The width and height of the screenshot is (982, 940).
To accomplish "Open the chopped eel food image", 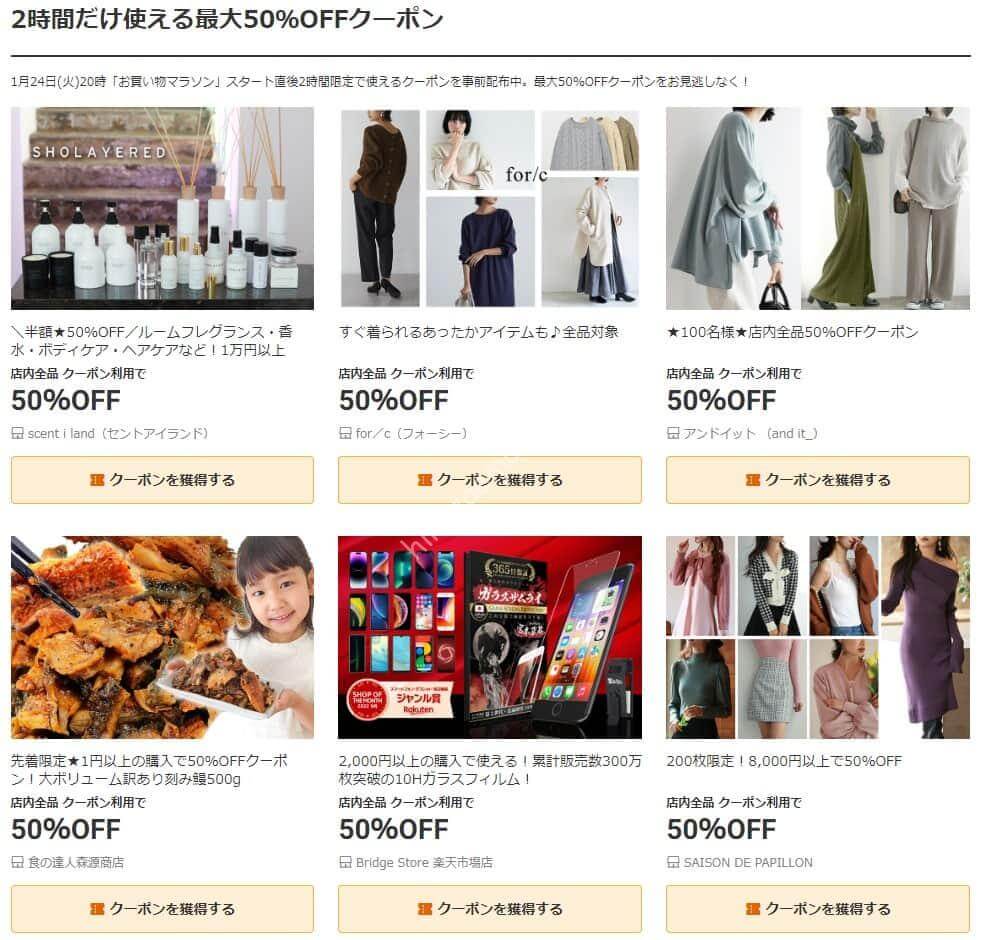I will click(x=162, y=637).
